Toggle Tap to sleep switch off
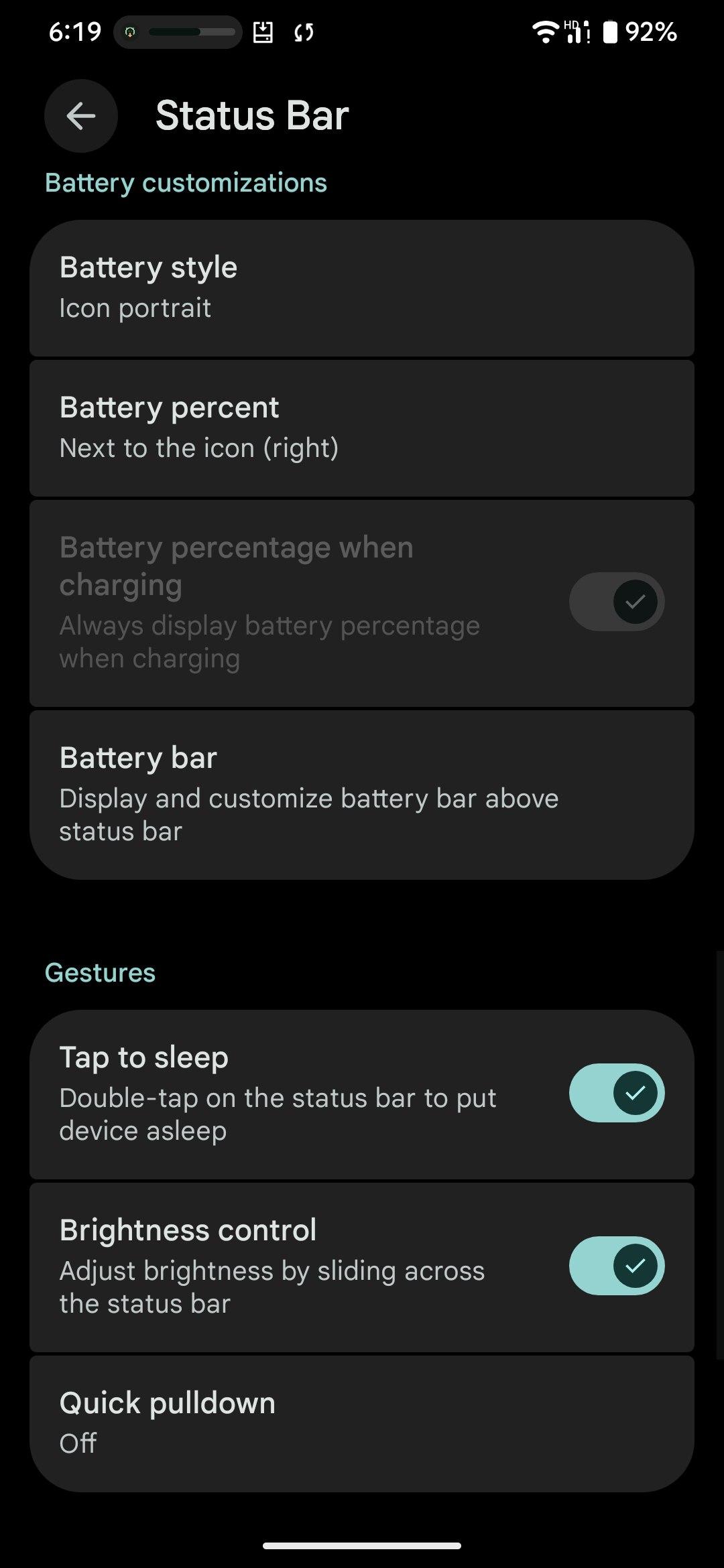Image resolution: width=724 pixels, height=1568 pixels. pos(616,1093)
